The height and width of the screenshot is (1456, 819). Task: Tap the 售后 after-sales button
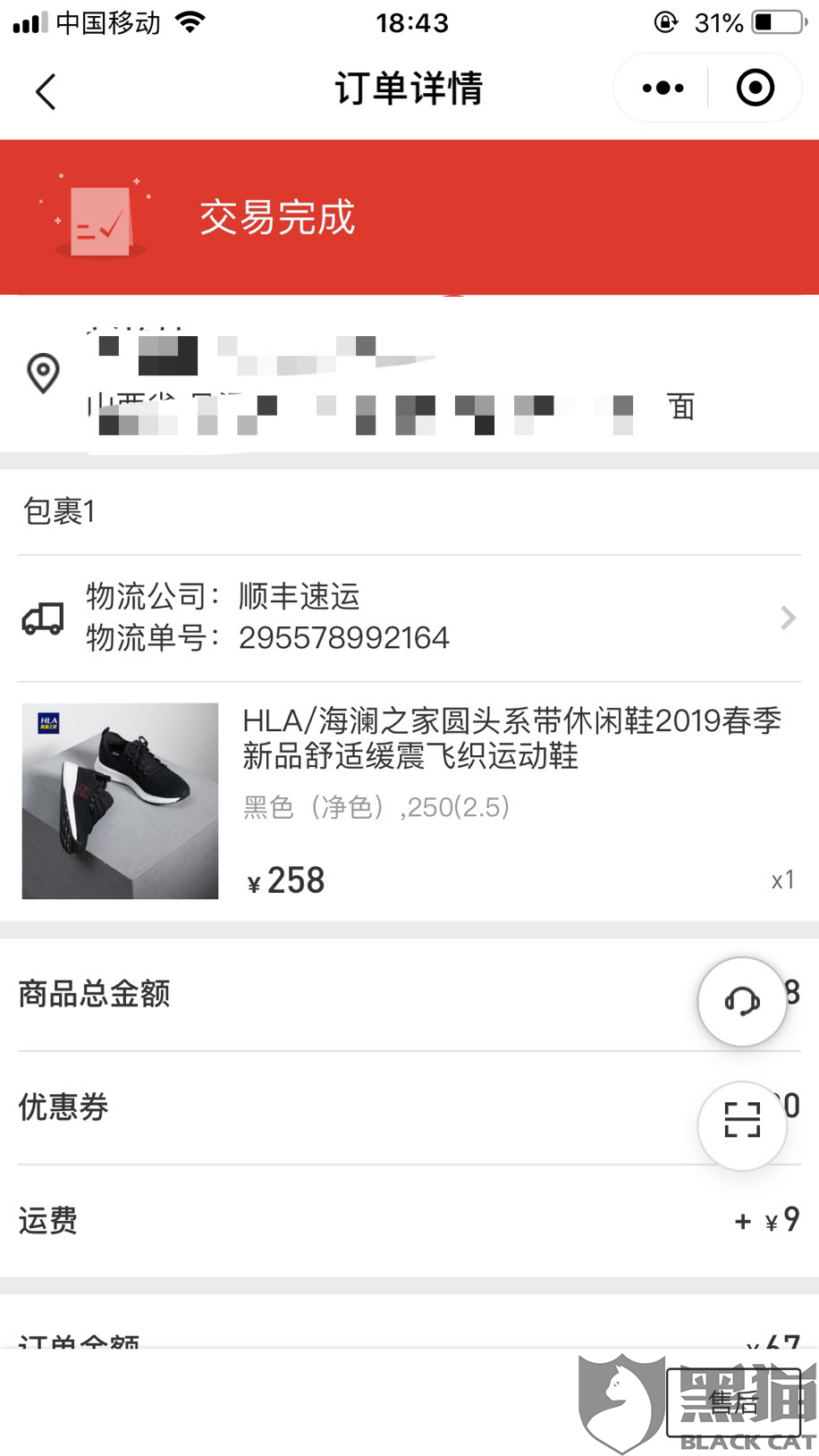pyautogui.click(x=733, y=1403)
